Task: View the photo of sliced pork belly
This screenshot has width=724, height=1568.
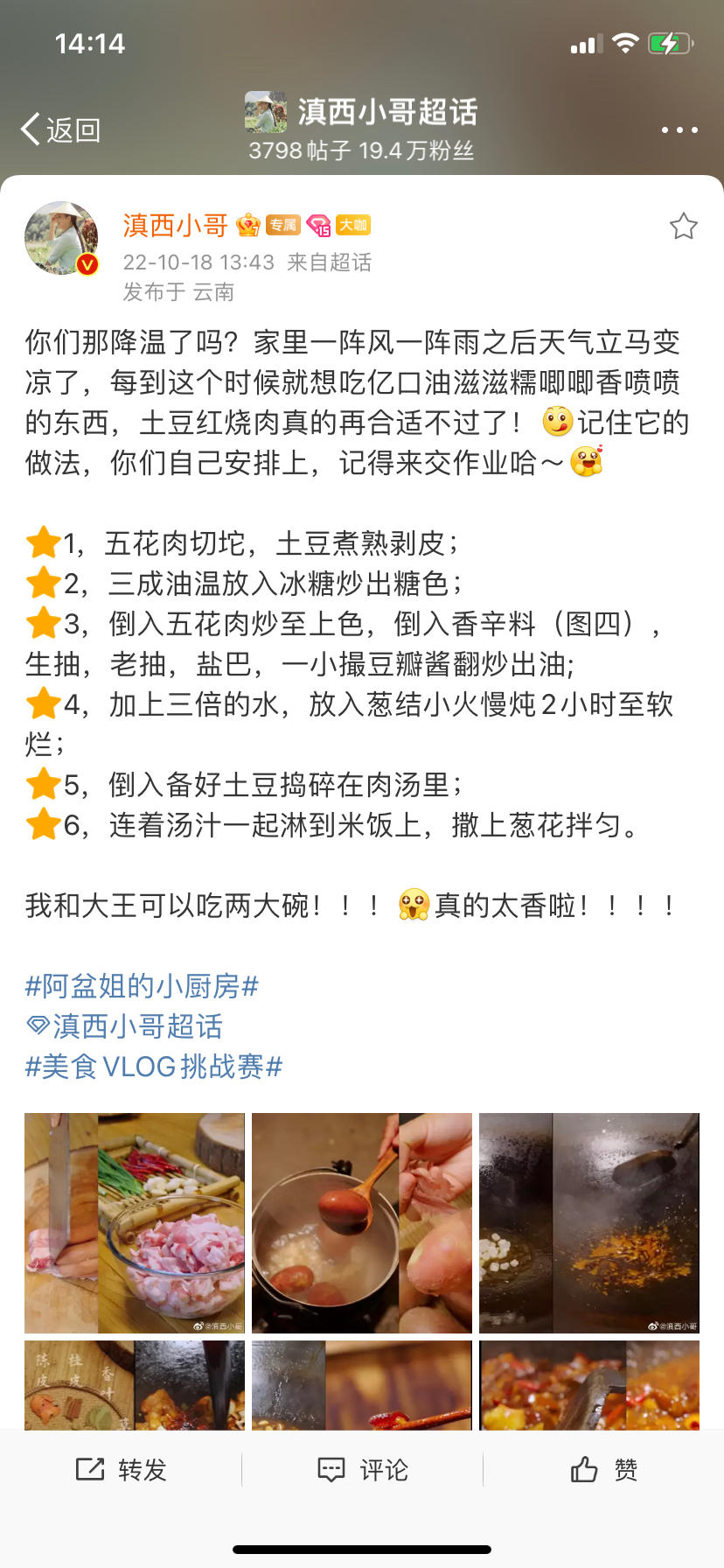Action: pos(135,1223)
